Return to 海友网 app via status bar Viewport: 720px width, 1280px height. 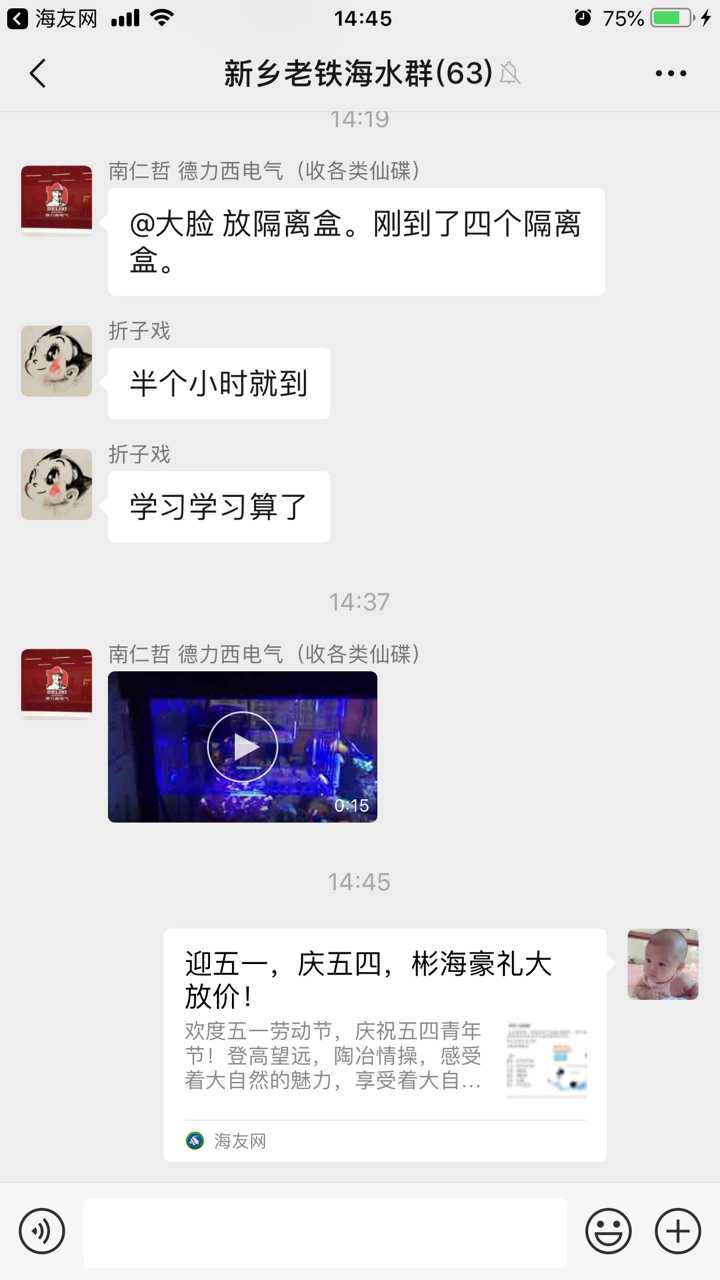click(x=52, y=18)
